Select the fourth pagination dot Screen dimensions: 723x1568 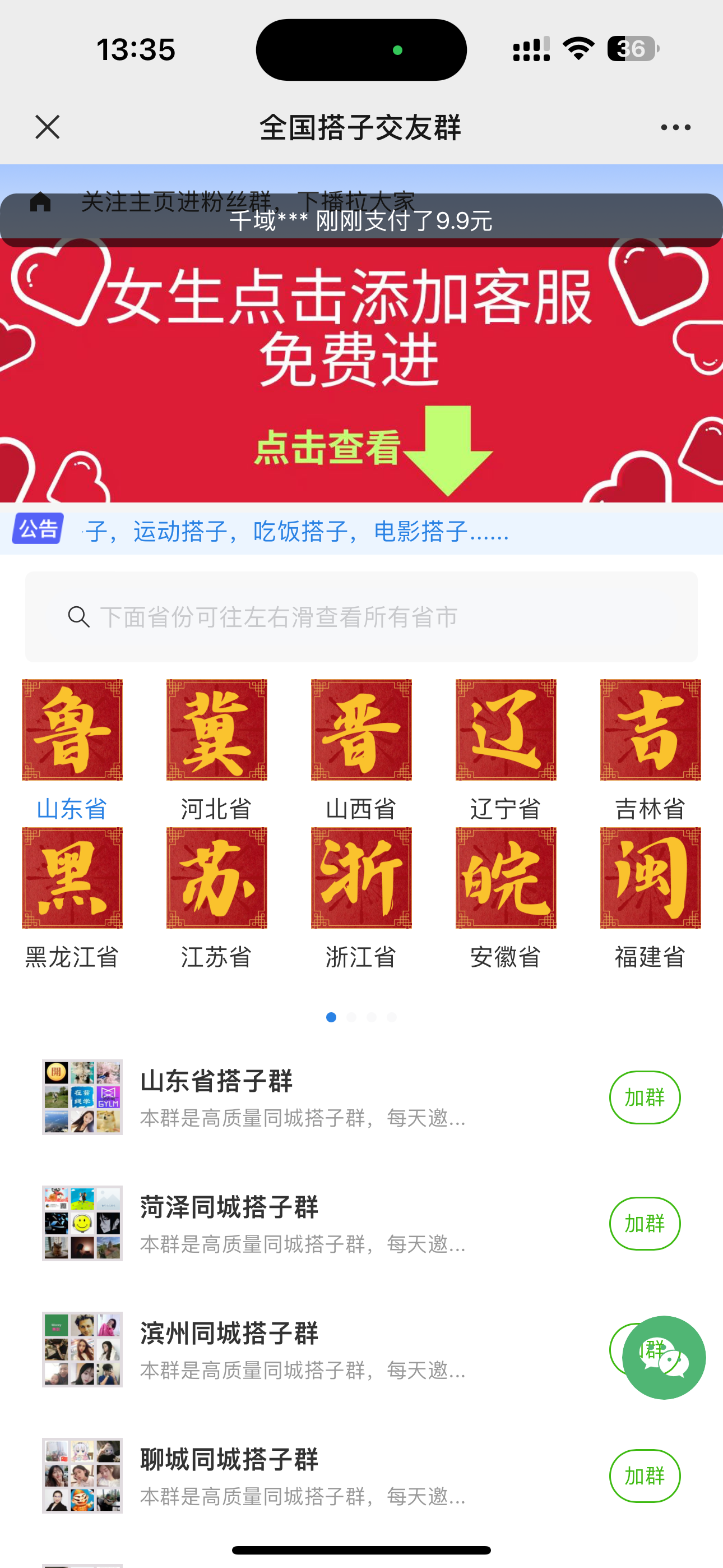point(392,1017)
